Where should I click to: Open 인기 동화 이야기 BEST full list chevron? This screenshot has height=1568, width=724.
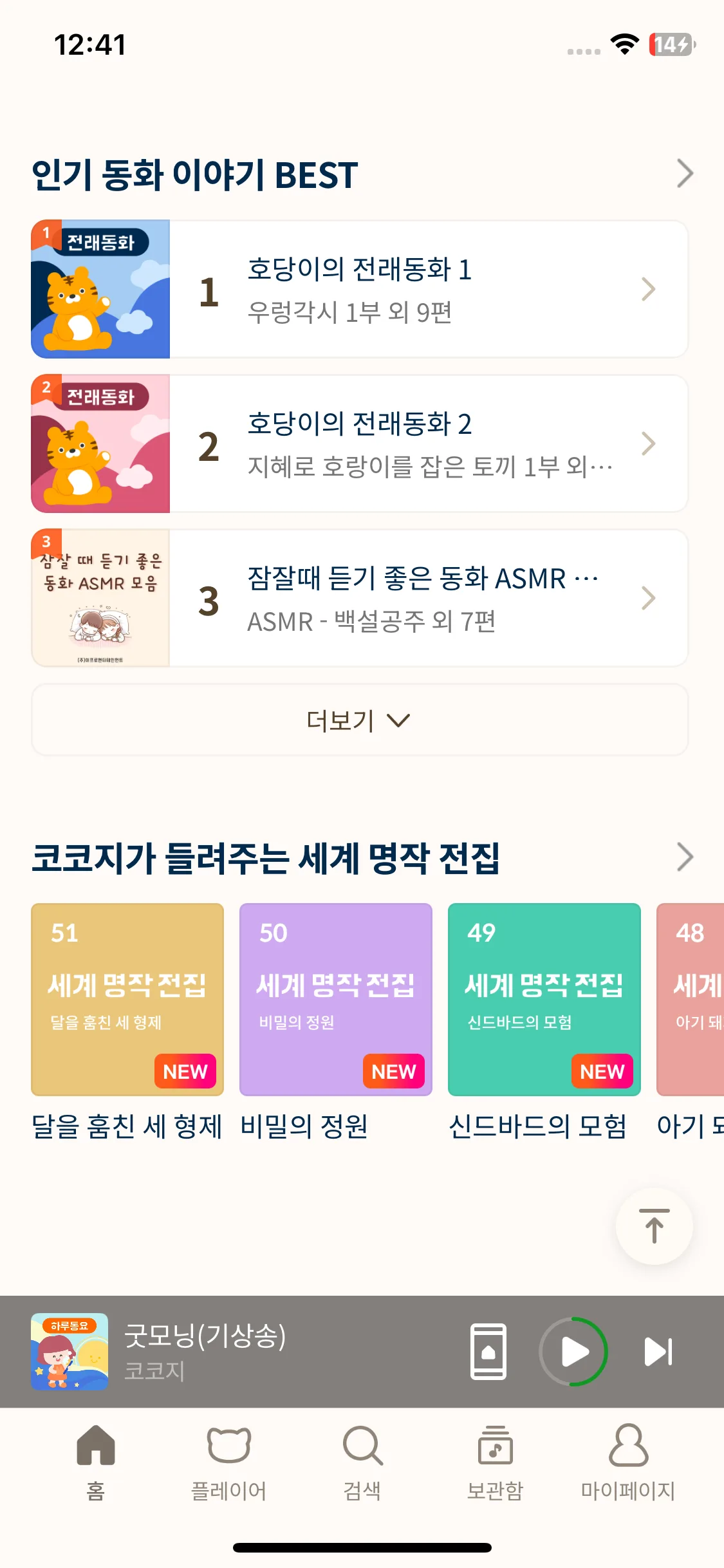(x=684, y=173)
